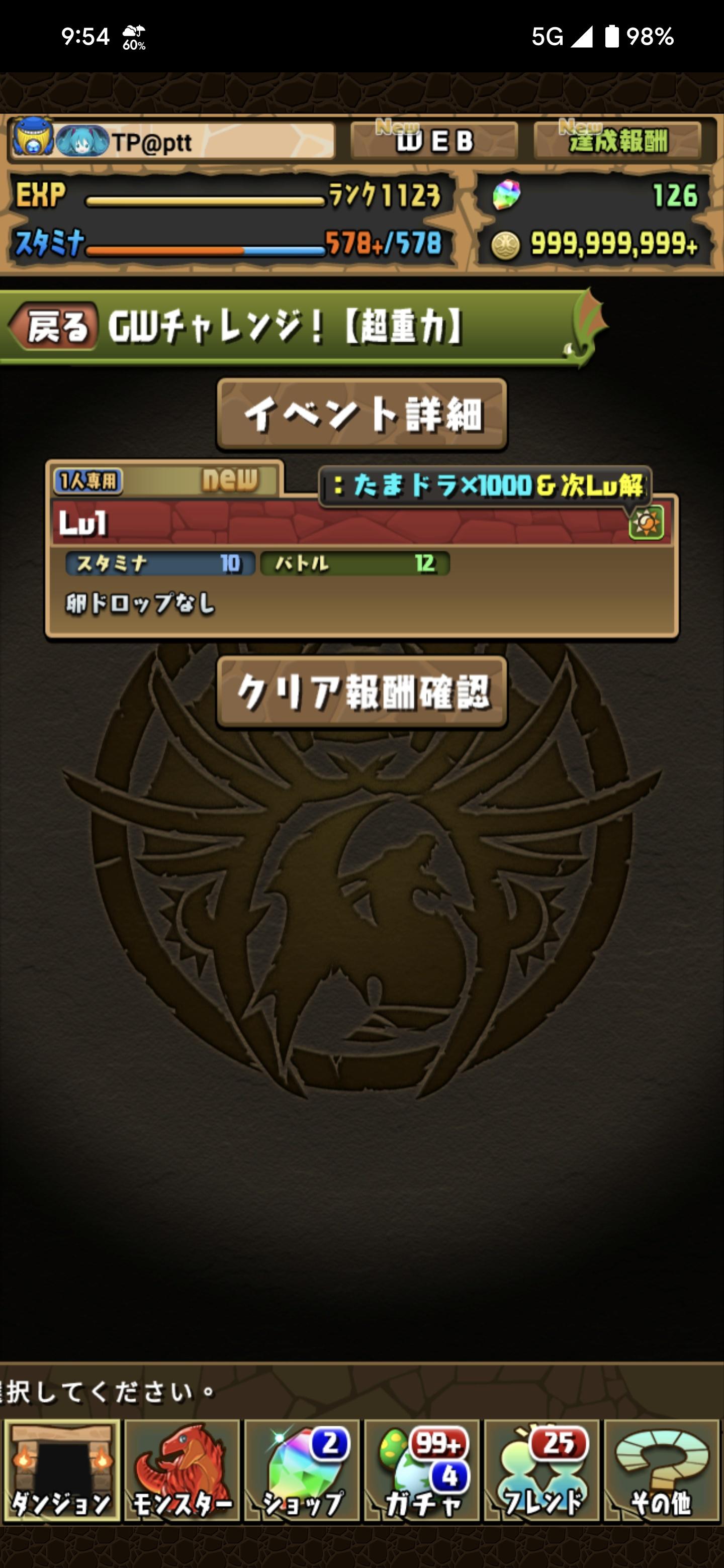This screenshot has width=724, height=1568.
Task: Open 達成報酬 achievement rewards
Action: (617, 141)
